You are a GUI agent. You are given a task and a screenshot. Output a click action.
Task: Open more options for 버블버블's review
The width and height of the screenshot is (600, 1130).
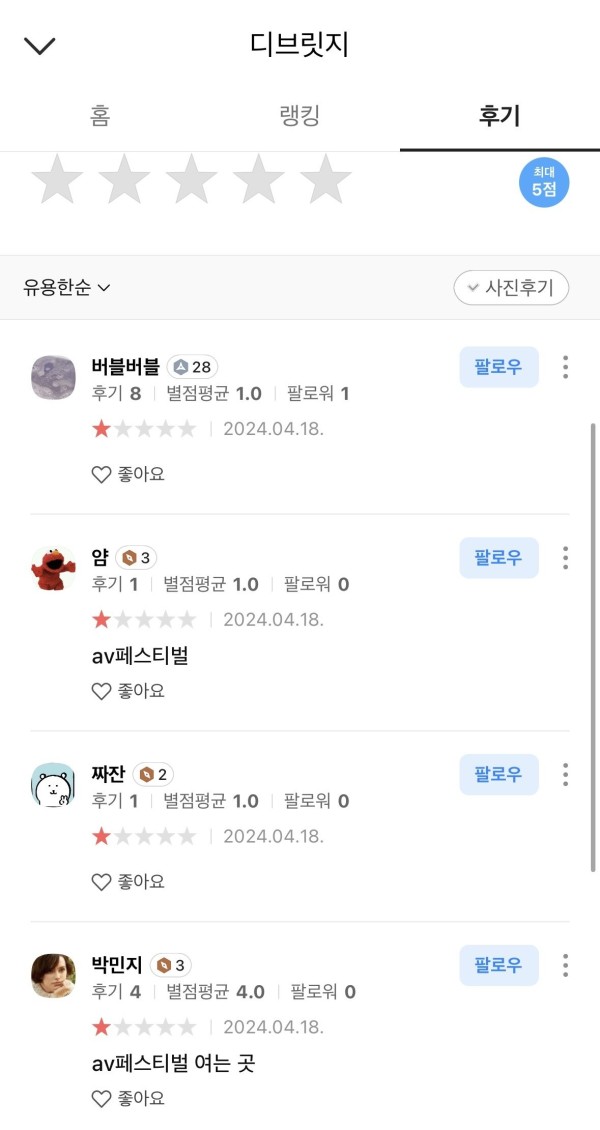coord(565,367)
